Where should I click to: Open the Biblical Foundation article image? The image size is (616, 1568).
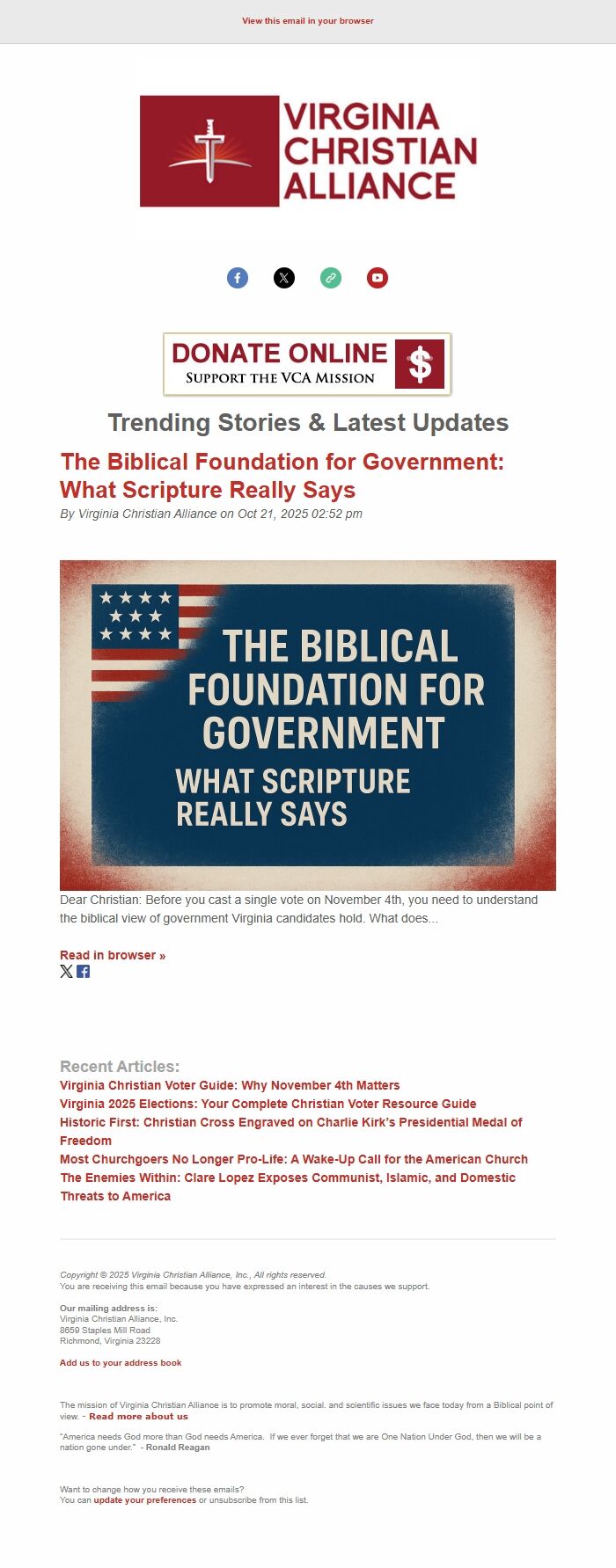[308, 726]
